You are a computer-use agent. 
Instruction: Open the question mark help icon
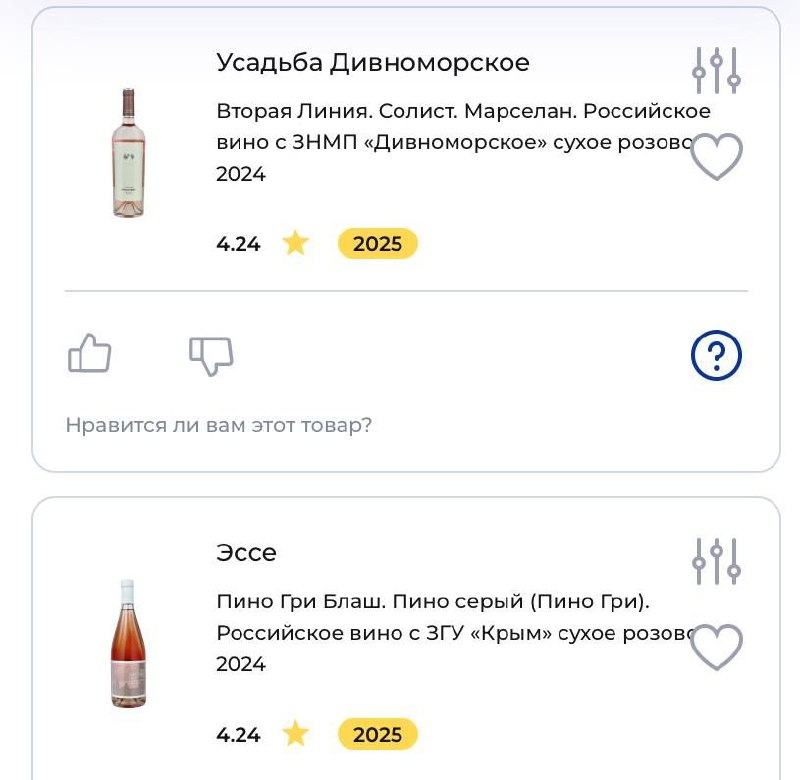(x=717, y=355)
